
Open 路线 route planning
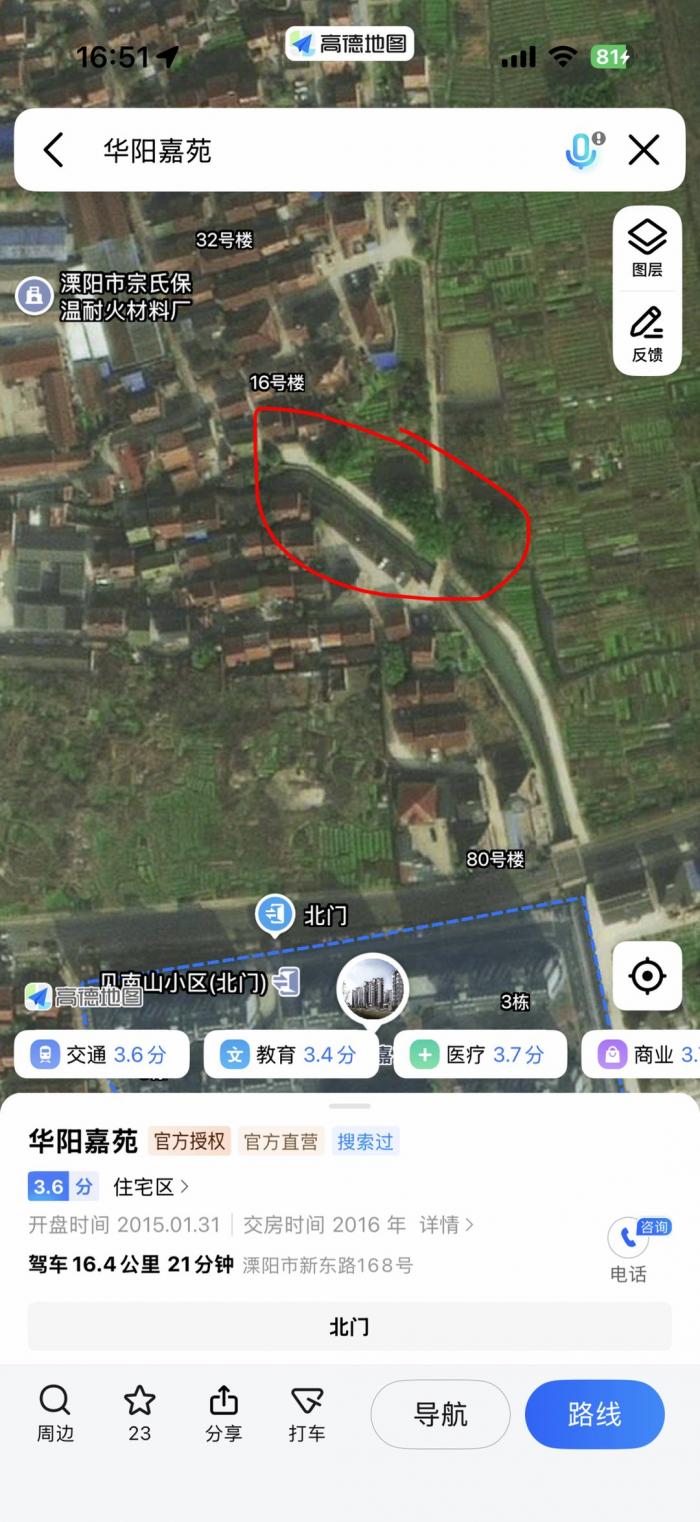pyautogui.click(x=594, y=1414)
